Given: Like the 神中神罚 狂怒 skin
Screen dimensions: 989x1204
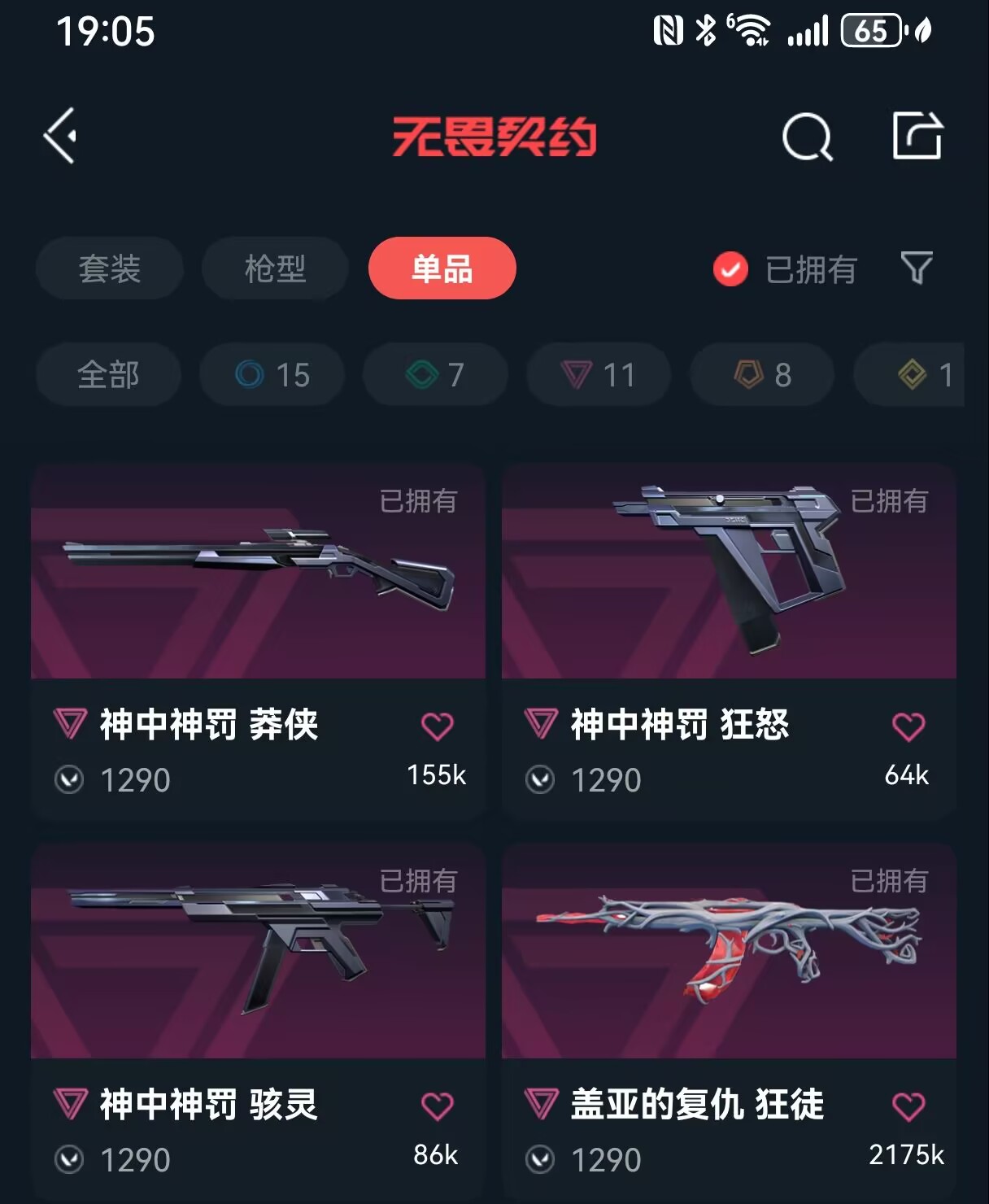Looking at the screenshot, I should 908,726.
